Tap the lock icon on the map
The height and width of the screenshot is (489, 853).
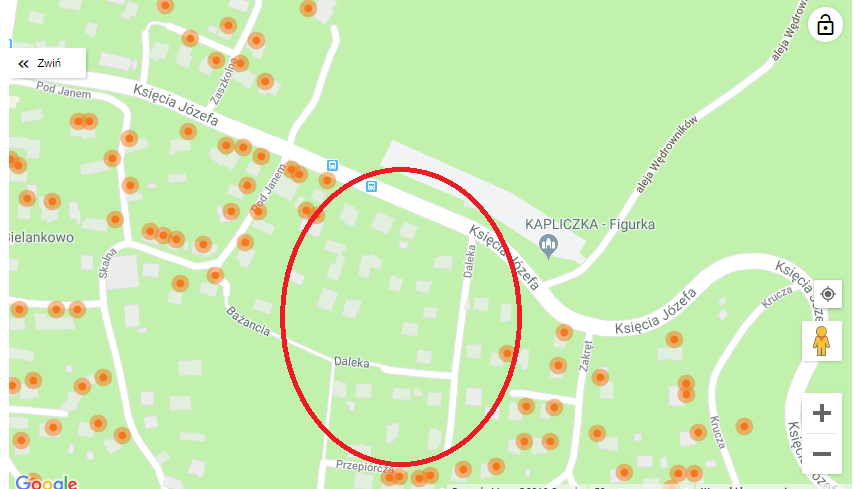point(825,25)
